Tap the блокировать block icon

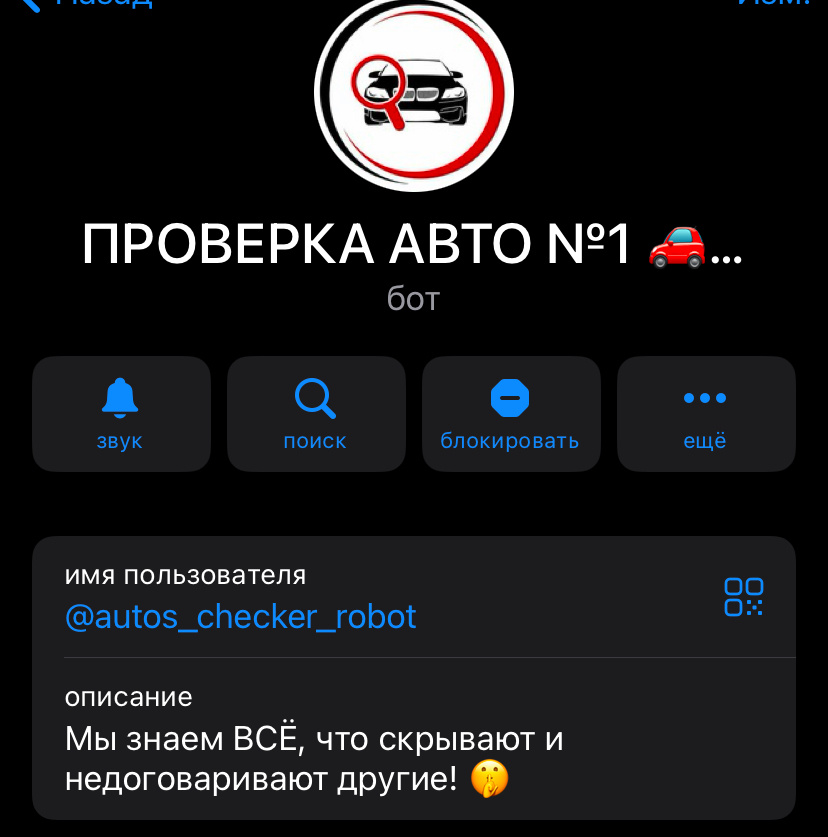point(511,397)
